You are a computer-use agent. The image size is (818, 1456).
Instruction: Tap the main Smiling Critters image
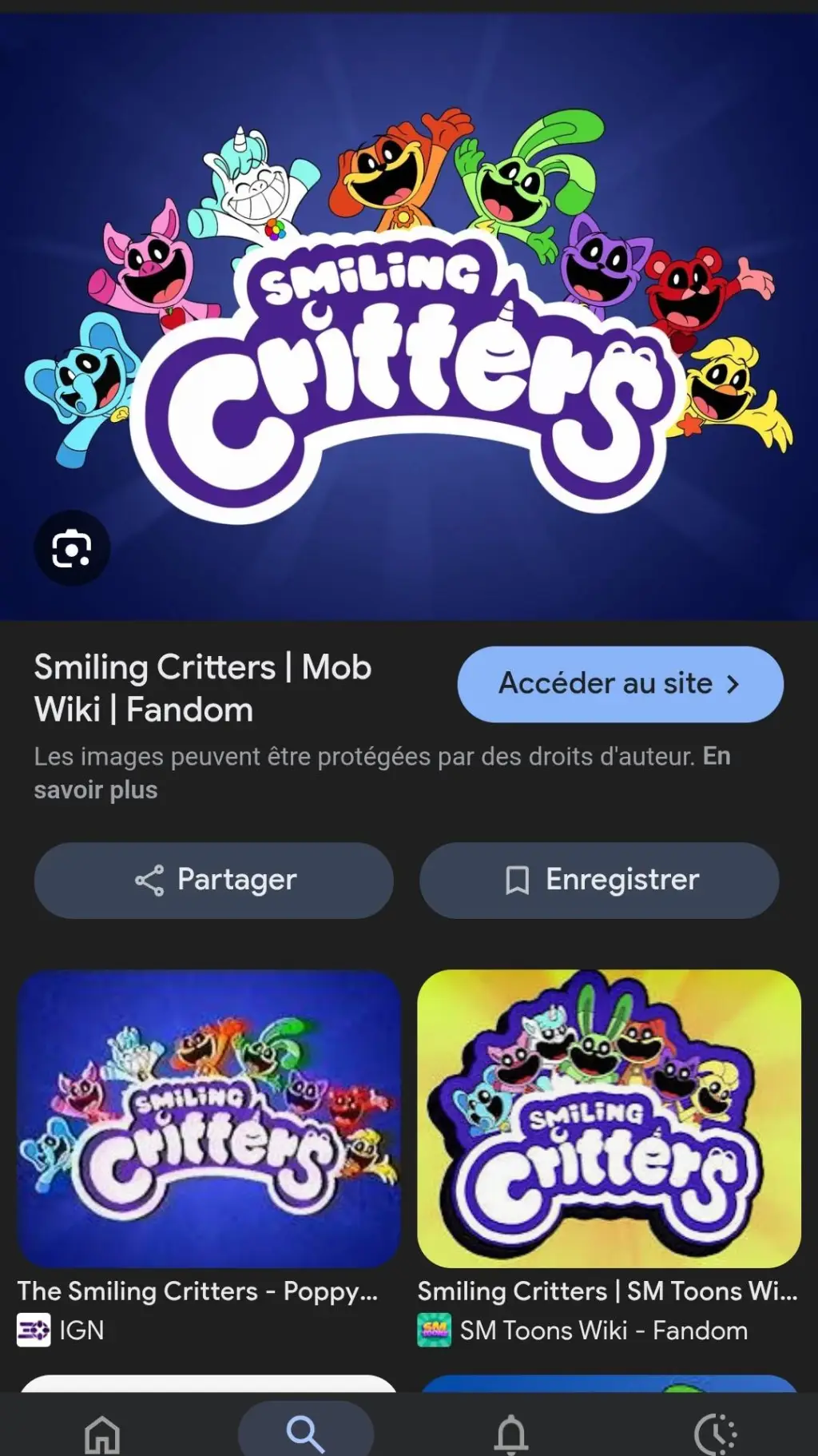(409, 312)
